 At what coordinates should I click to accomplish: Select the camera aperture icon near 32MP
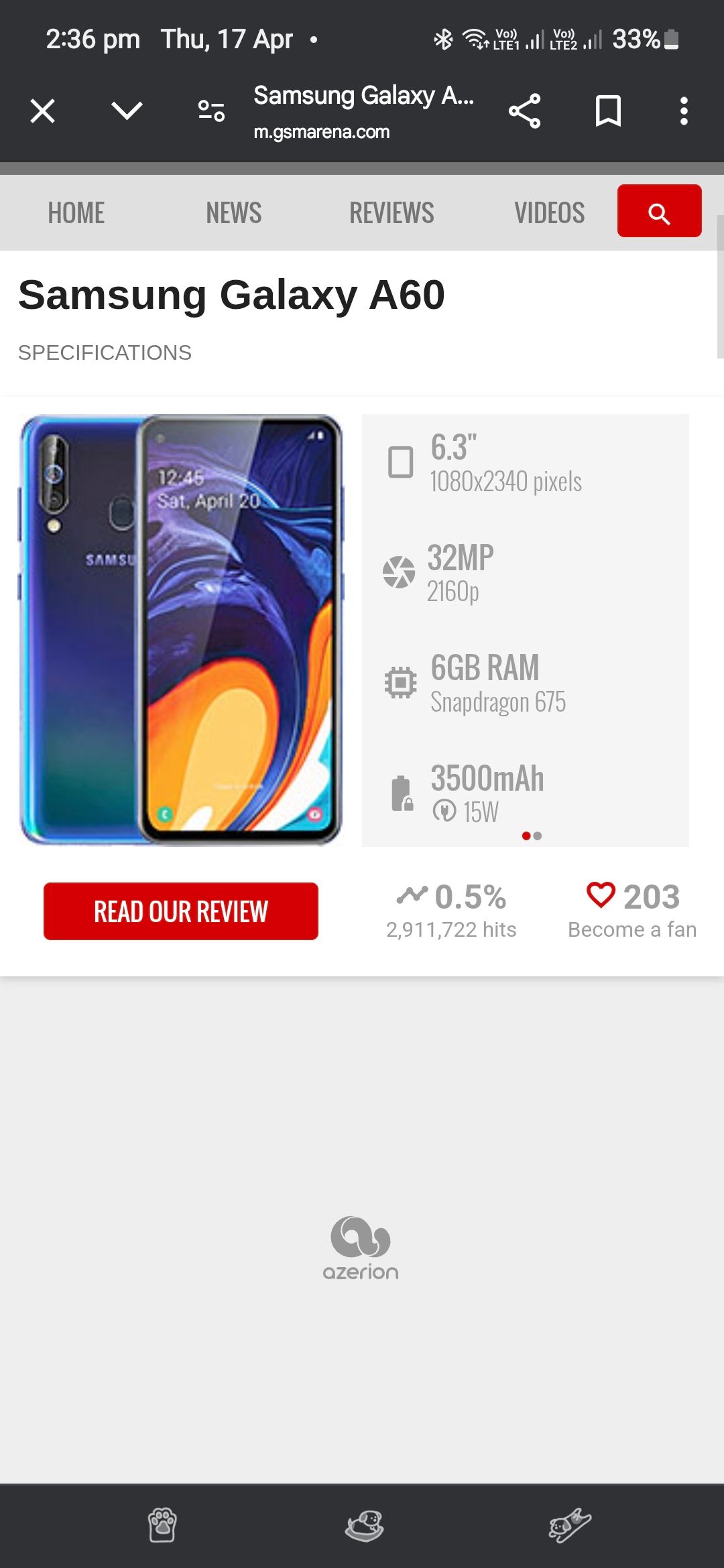(400, 572)
